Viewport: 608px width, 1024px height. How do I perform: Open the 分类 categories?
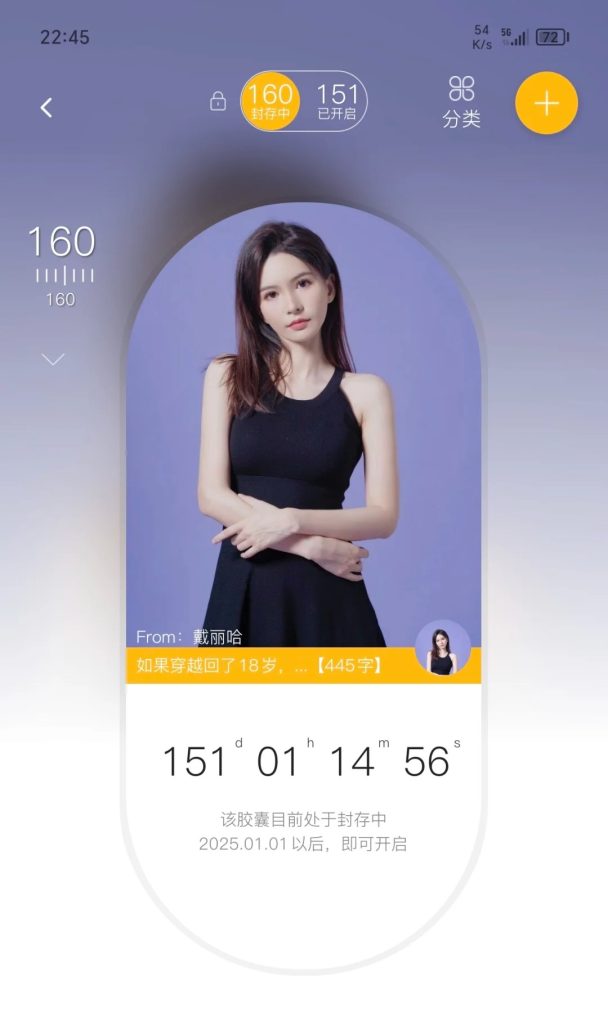coord(461,102)
